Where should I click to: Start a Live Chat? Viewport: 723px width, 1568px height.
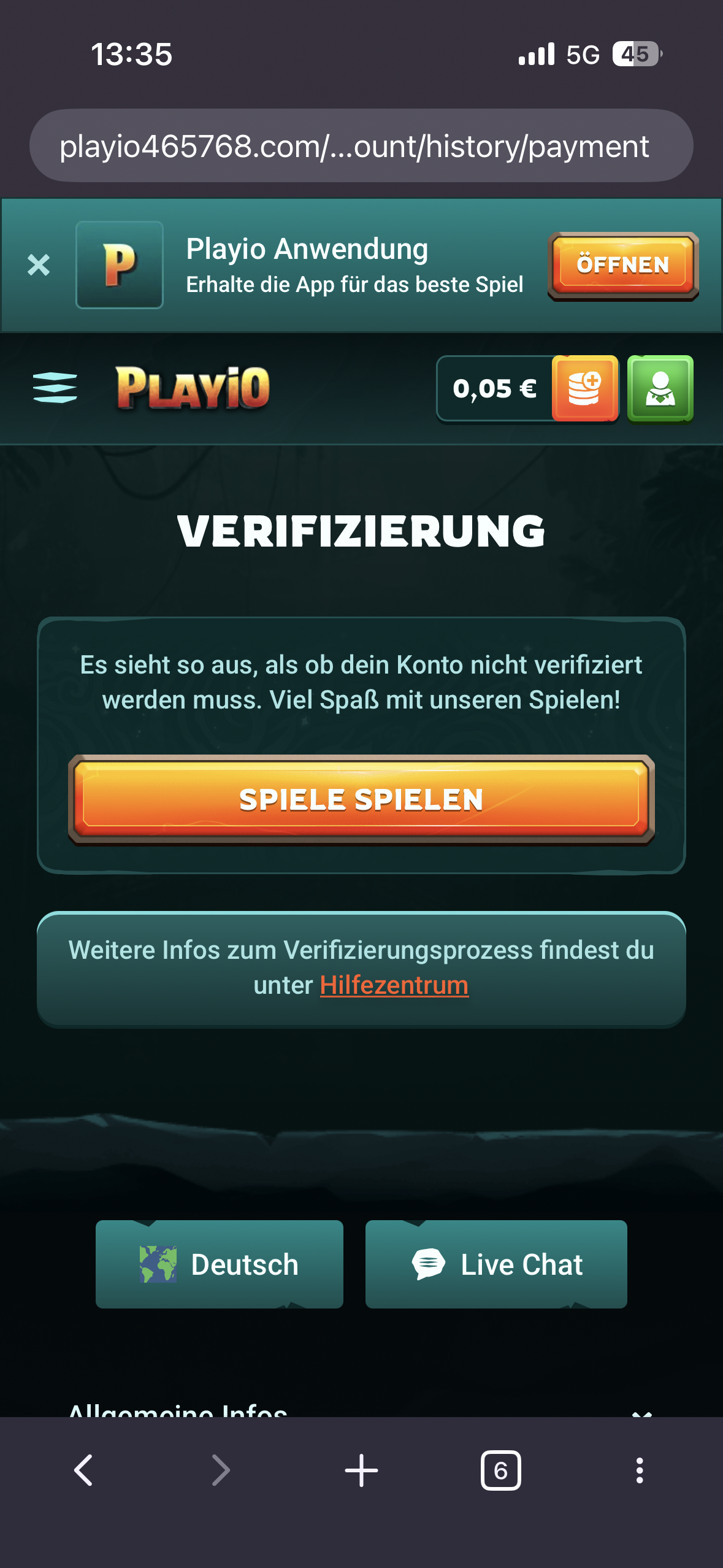tap(496, 1264)
